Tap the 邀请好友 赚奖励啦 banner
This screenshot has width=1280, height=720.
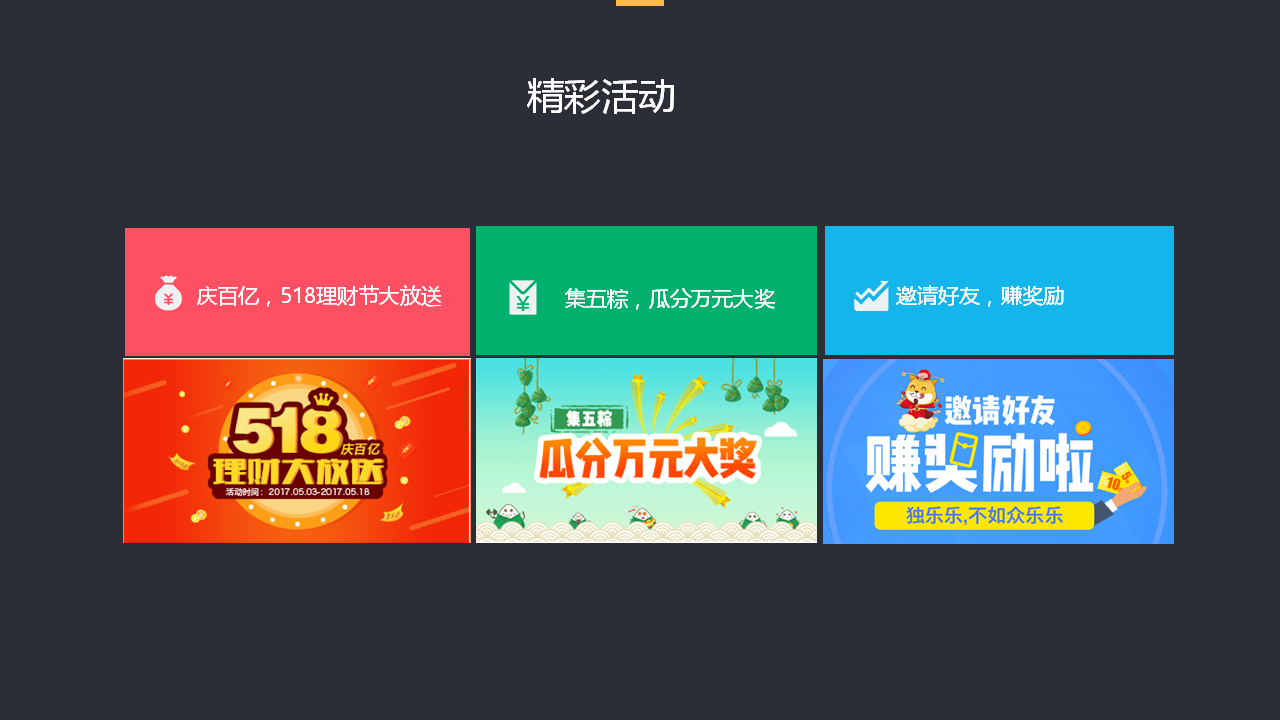pos(998,451)
